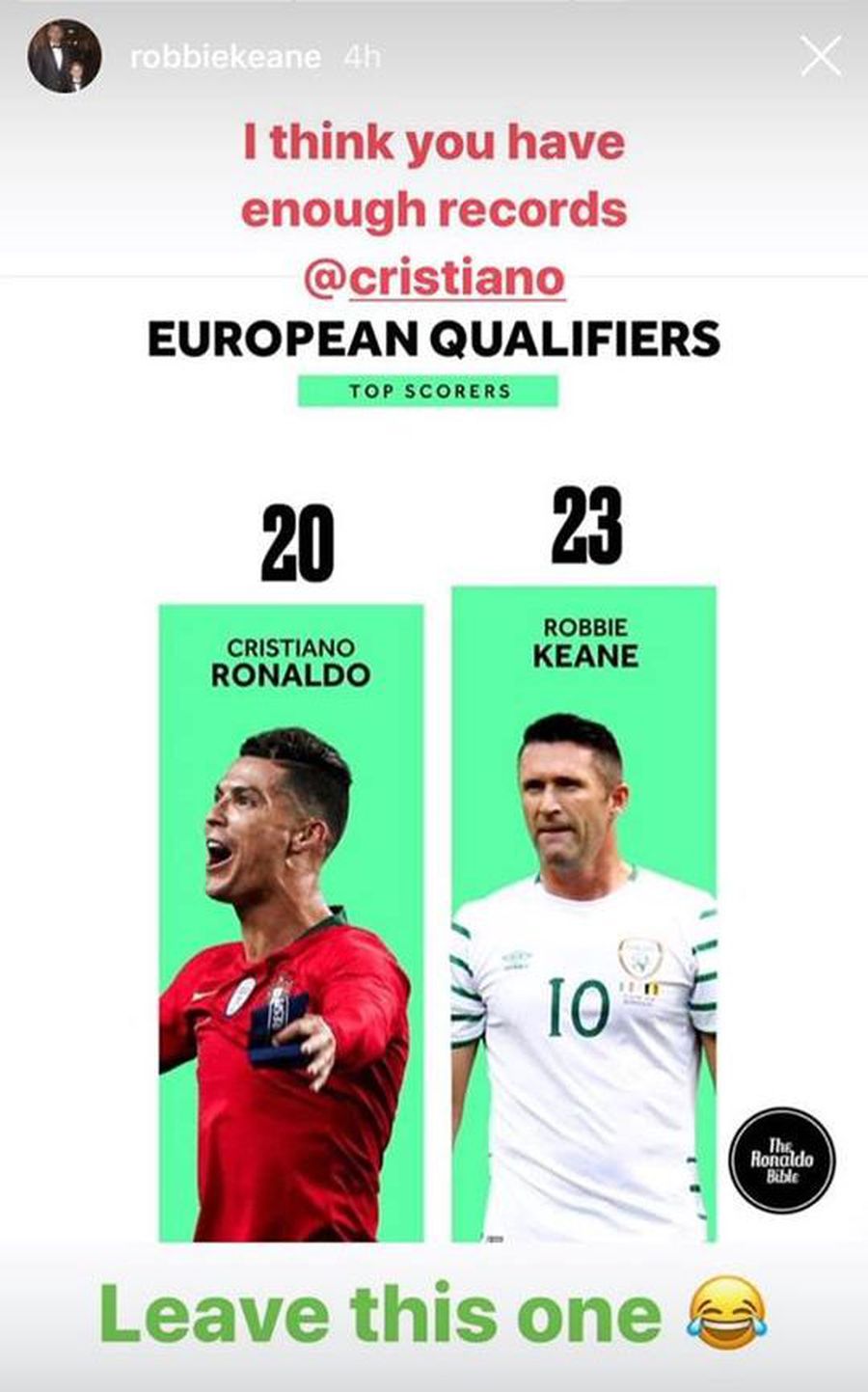
Task: Close the story viewer
Action: coord(821,56)
